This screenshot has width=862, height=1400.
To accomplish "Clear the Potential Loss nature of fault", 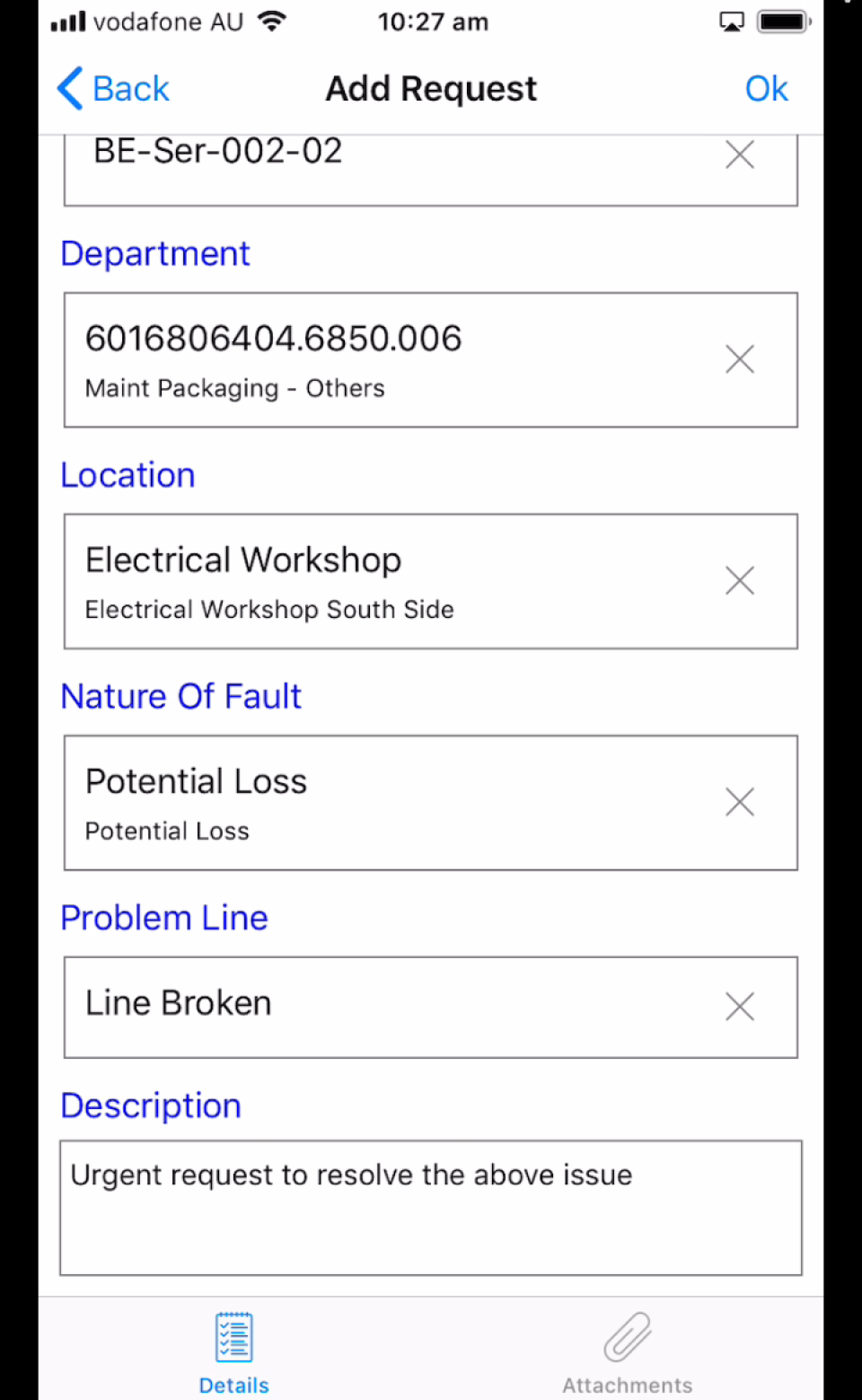I will pyautogui.click(x=739, y=802).
